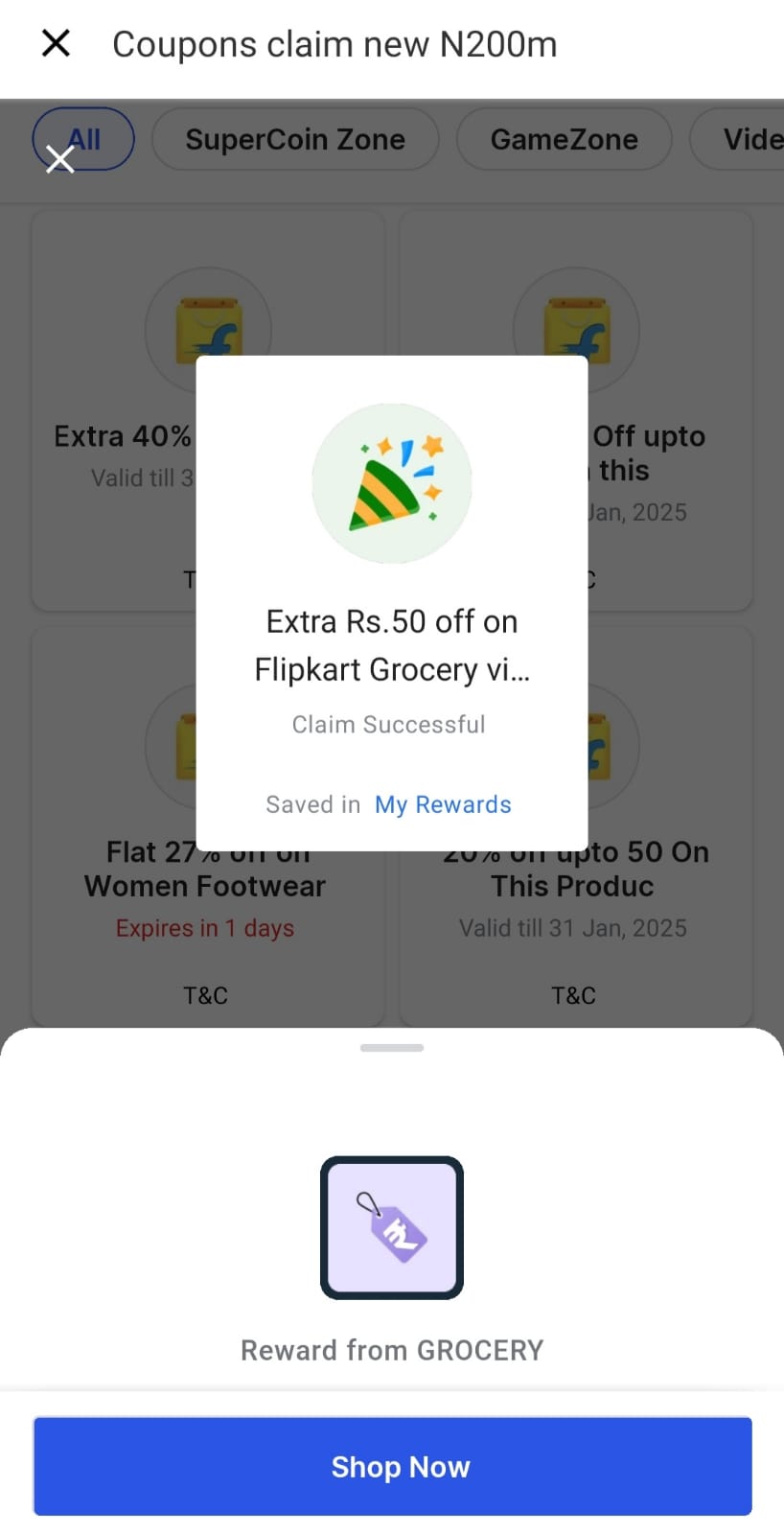
Task: Open the My Rewards link
Action: pos(443,804)
